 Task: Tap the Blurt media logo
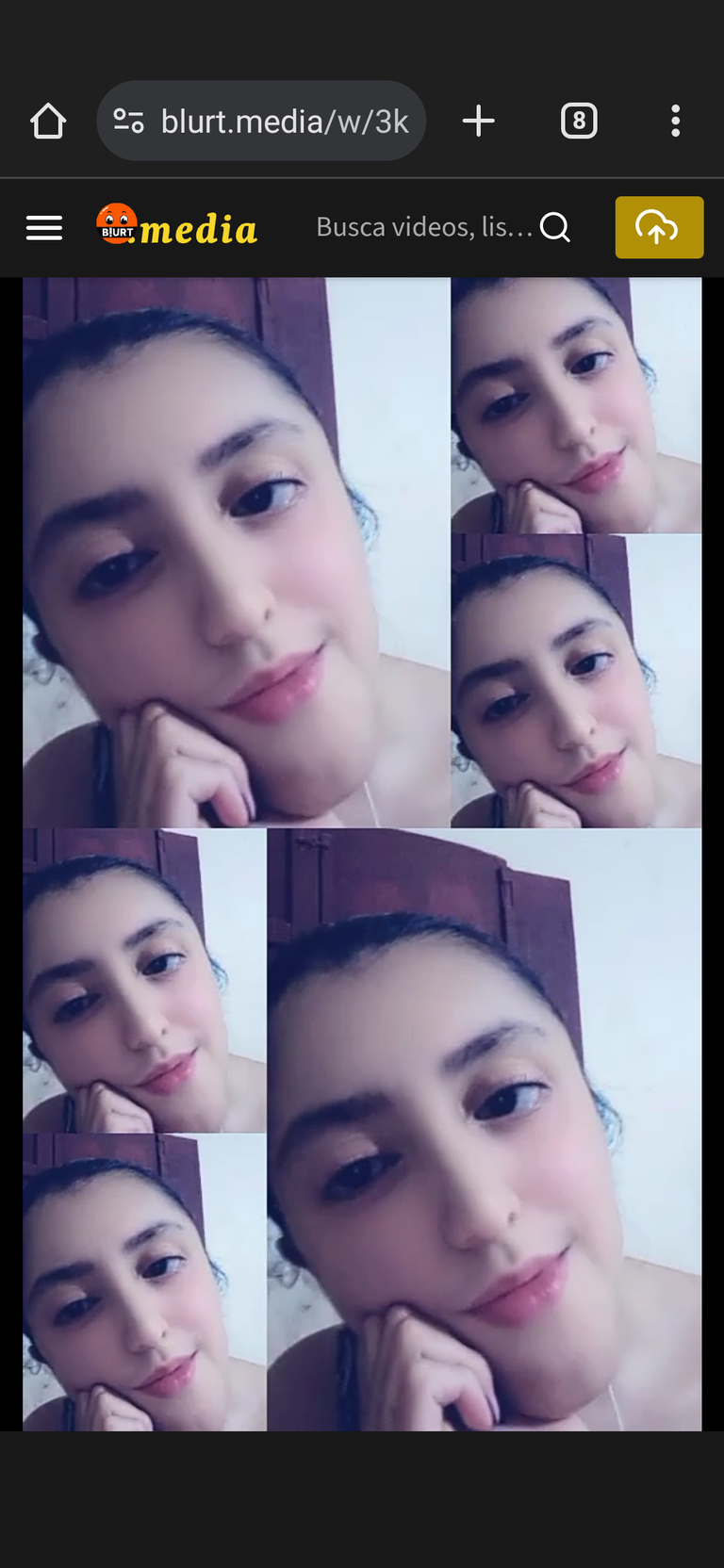coord(177,226)
